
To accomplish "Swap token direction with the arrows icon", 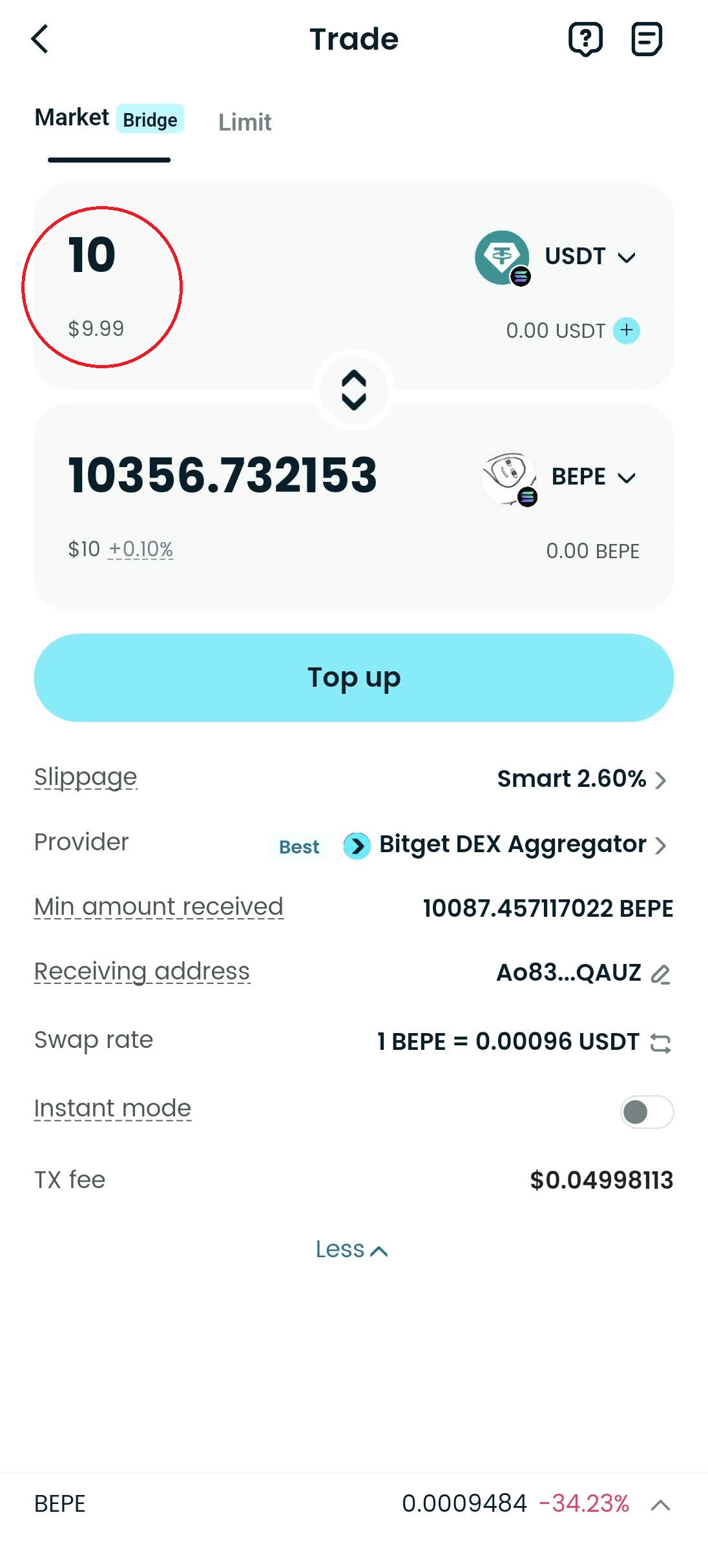I will tap(354, 390).
